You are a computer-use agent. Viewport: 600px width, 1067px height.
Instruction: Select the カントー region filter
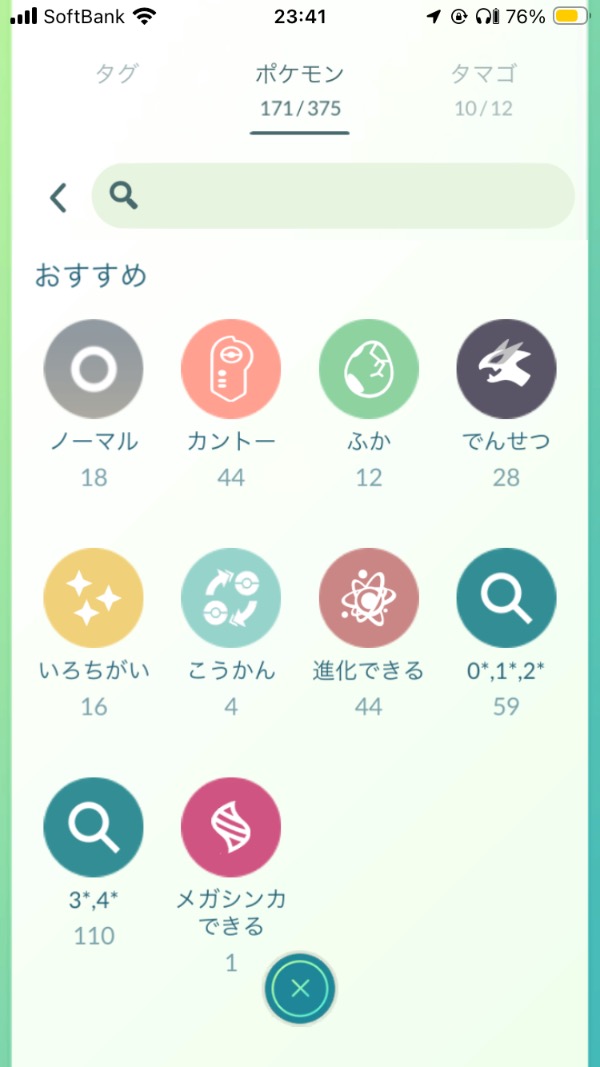point(231,370)
